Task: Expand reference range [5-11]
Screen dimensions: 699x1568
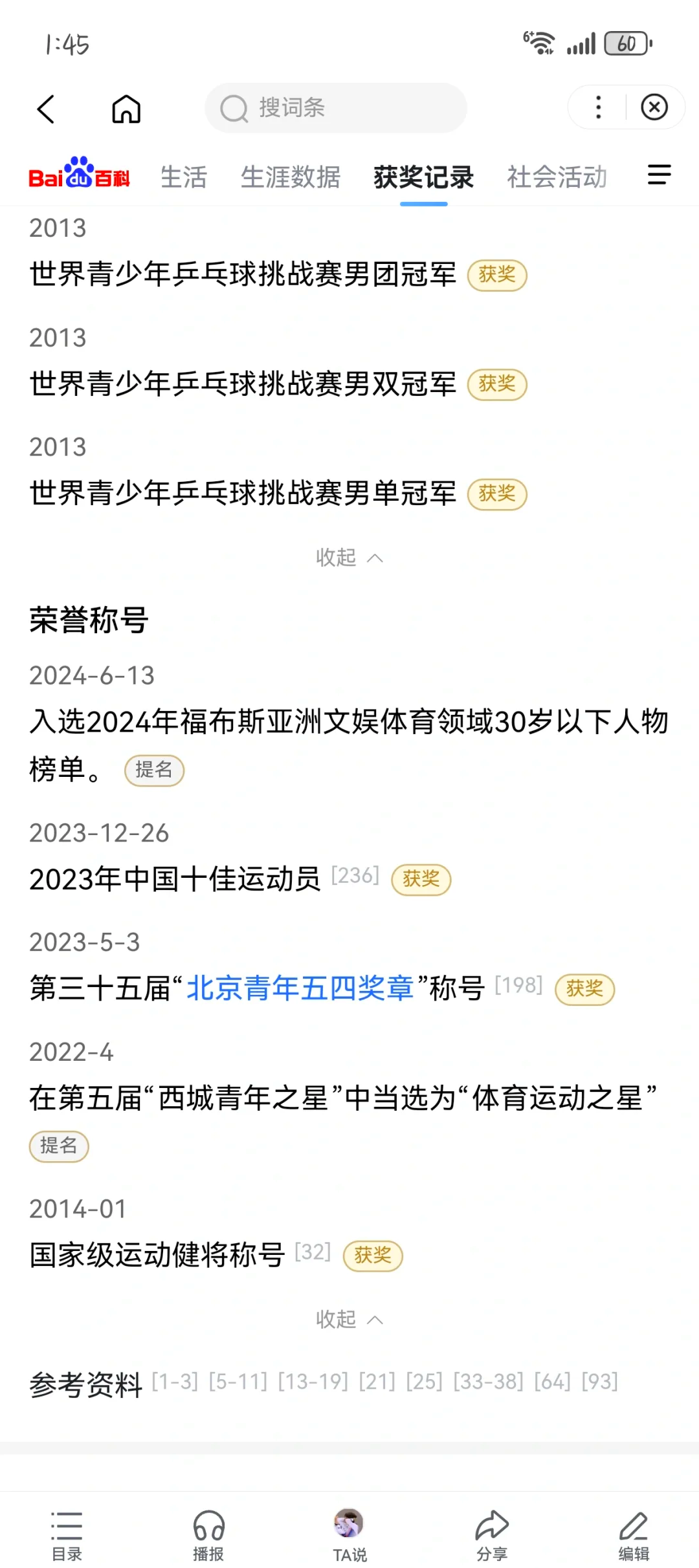Action: [x=232, y=1382]
